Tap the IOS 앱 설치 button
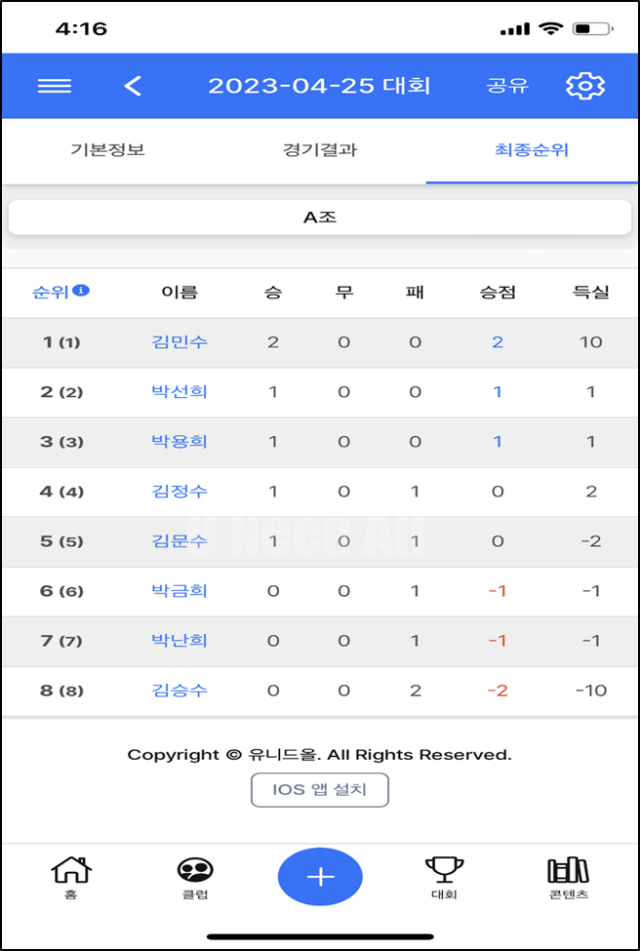The width and height of the screenshot is (640, 951). point(320,790)
